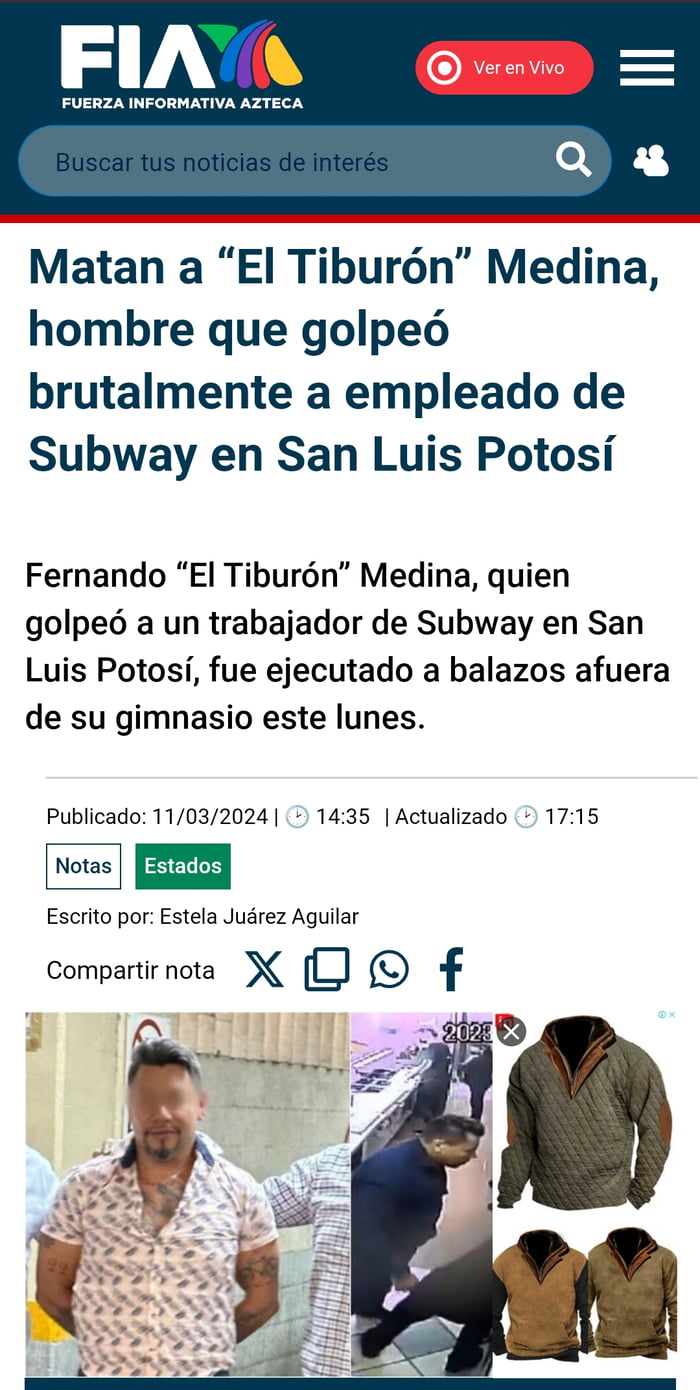The height and width of the screenshot is (1390, 700).
Task: Share the article on X
Action: pos(264,970)
